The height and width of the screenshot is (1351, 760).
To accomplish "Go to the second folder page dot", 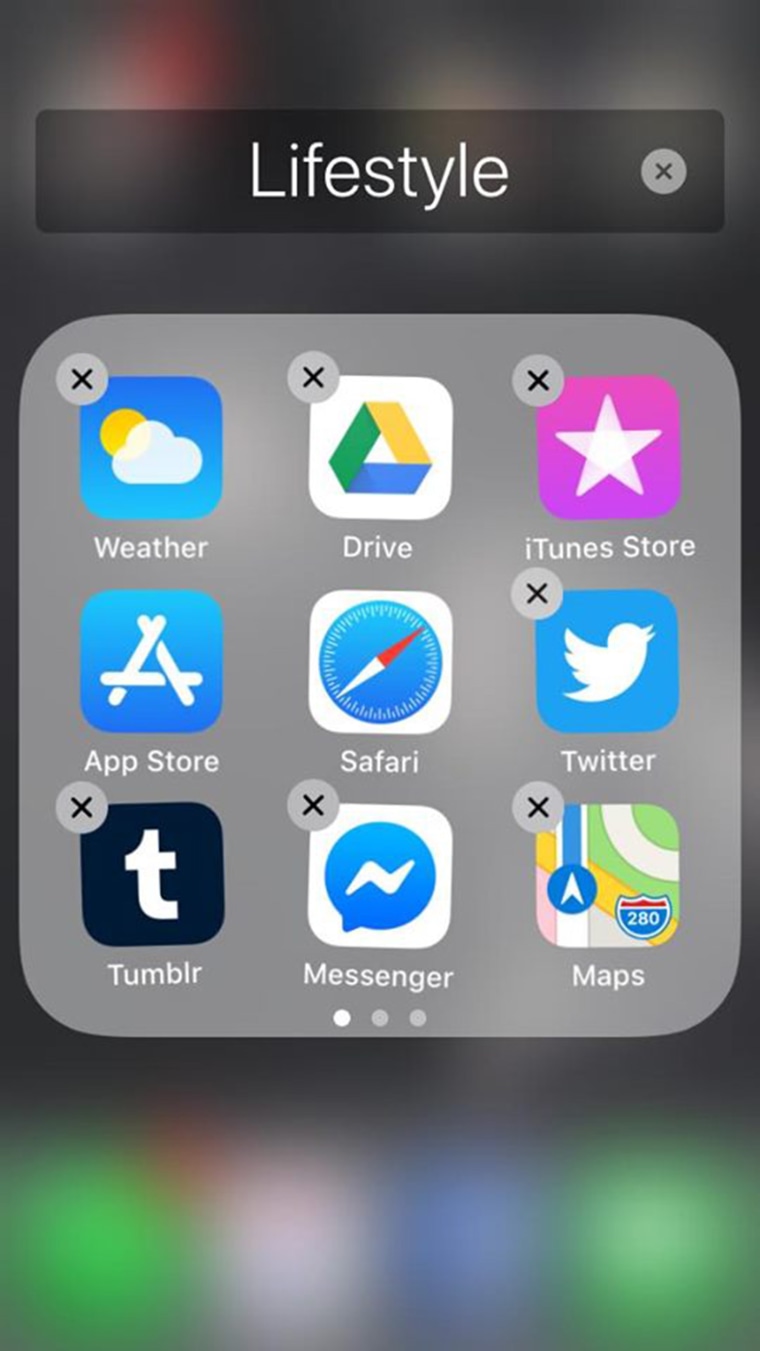I will (380, 1018).
